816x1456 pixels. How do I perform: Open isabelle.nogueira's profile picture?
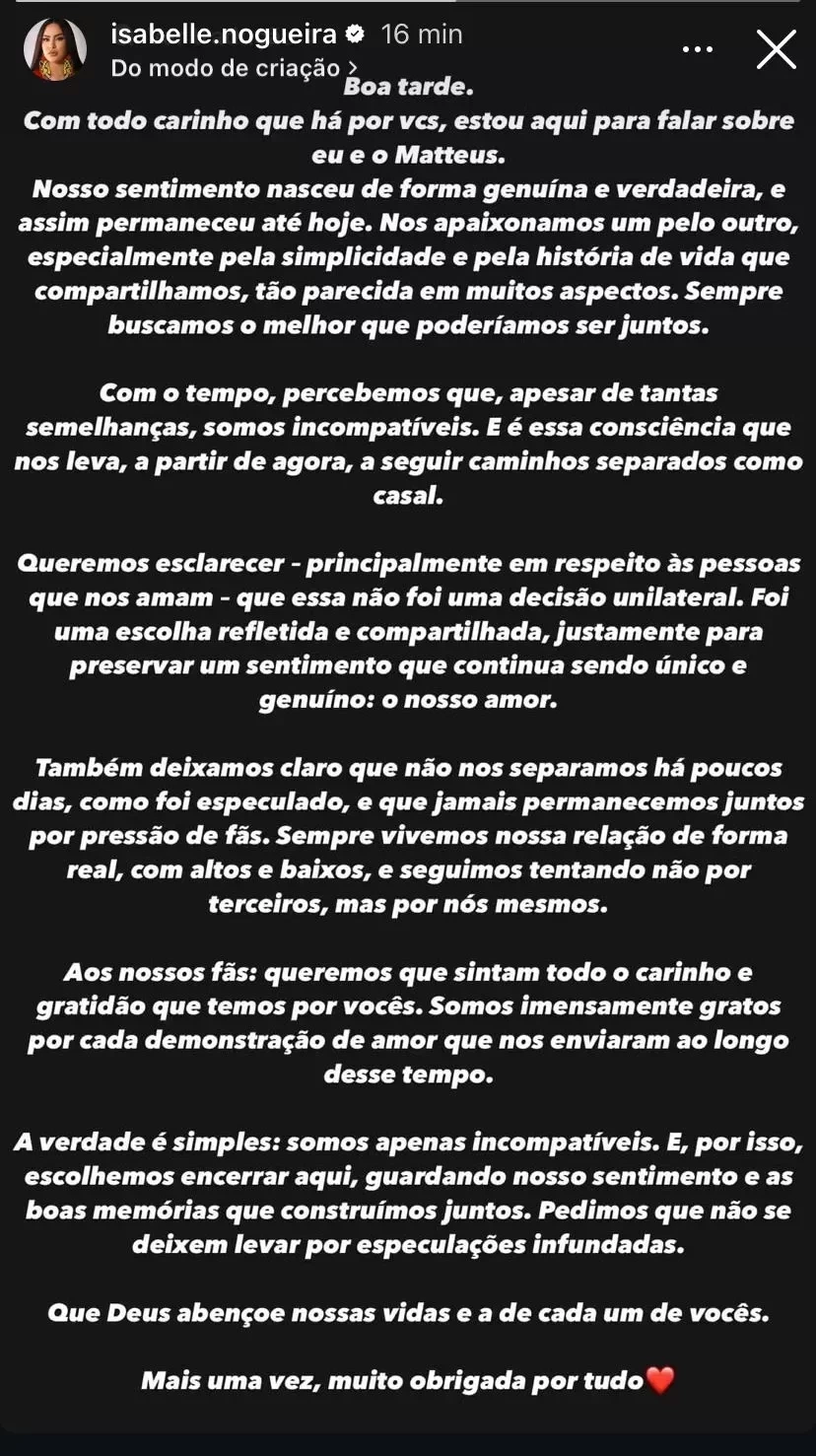pyautogui.click(x=55, y=49)
